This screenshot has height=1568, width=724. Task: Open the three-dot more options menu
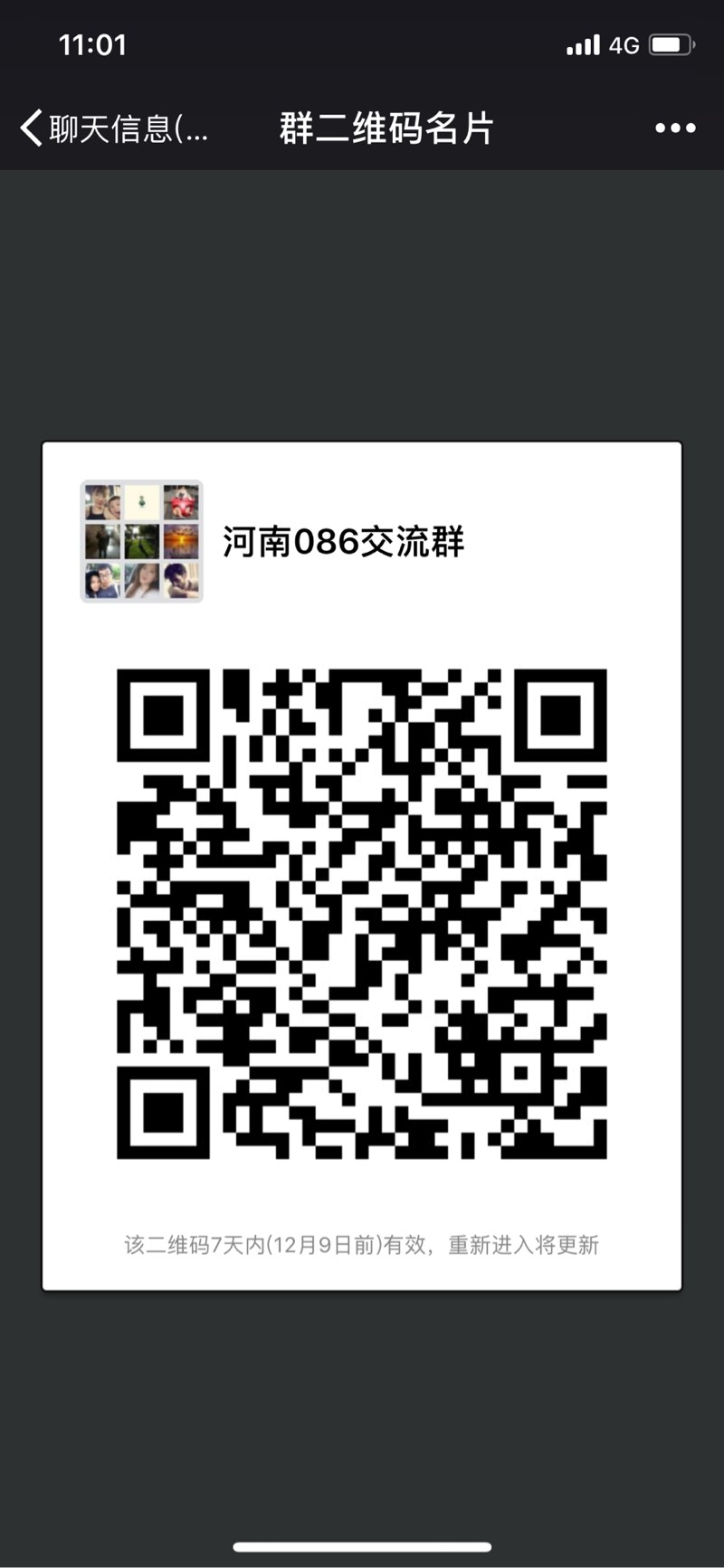pos(675,128)
